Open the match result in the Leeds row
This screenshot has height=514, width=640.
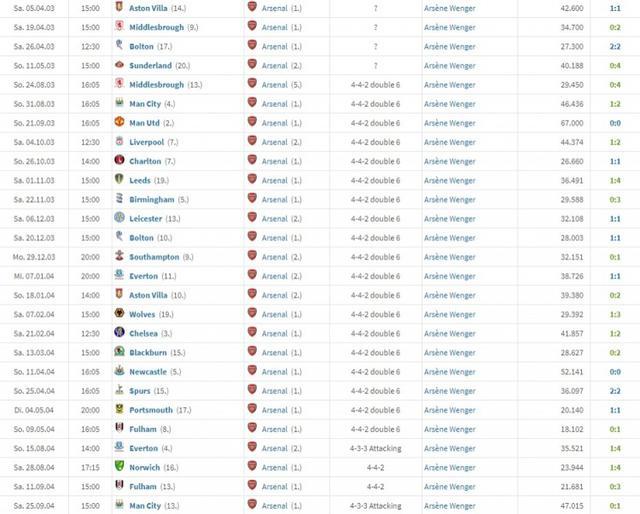point(614,179)
